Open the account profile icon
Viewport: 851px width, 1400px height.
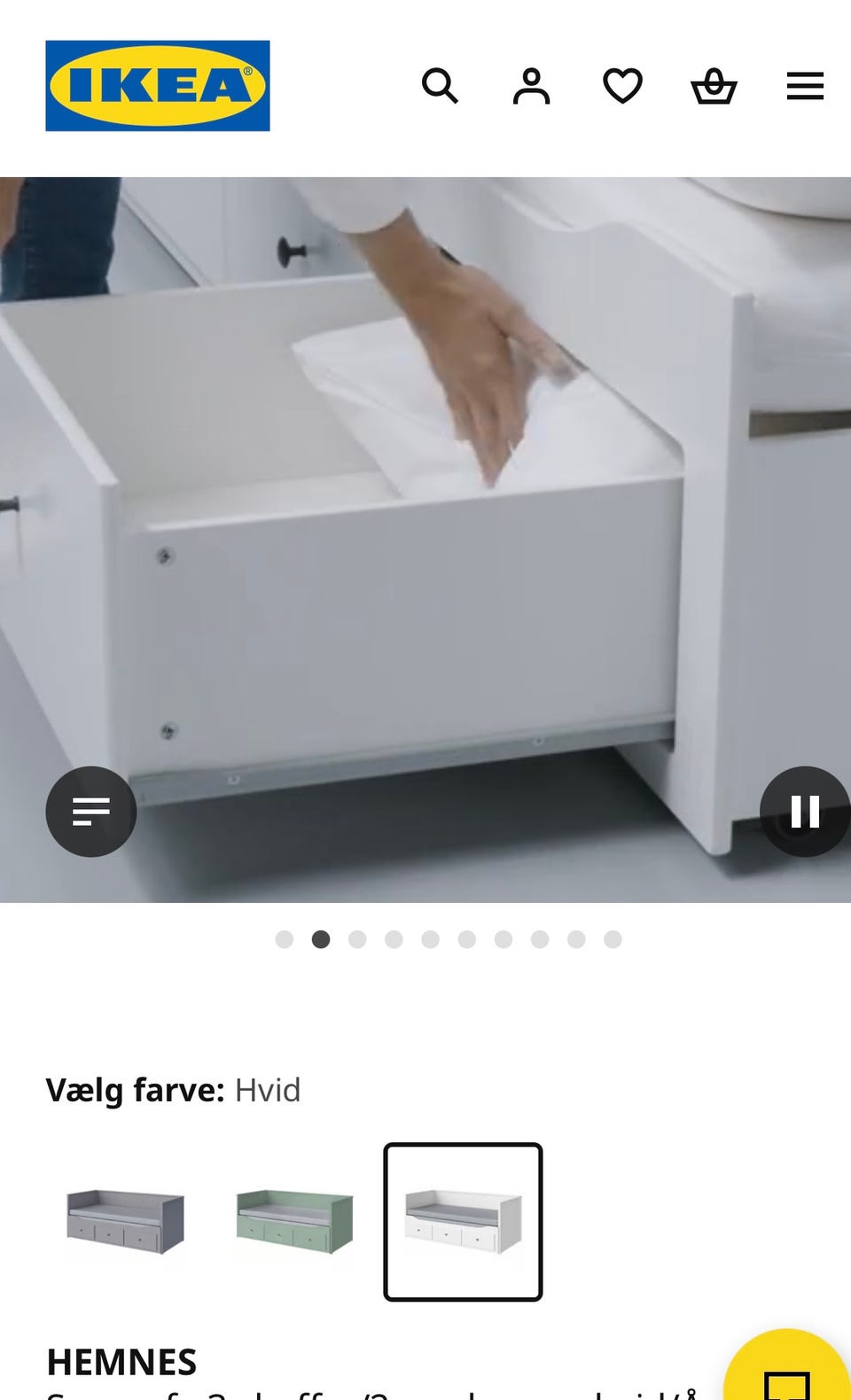click(x=531, y=86)
